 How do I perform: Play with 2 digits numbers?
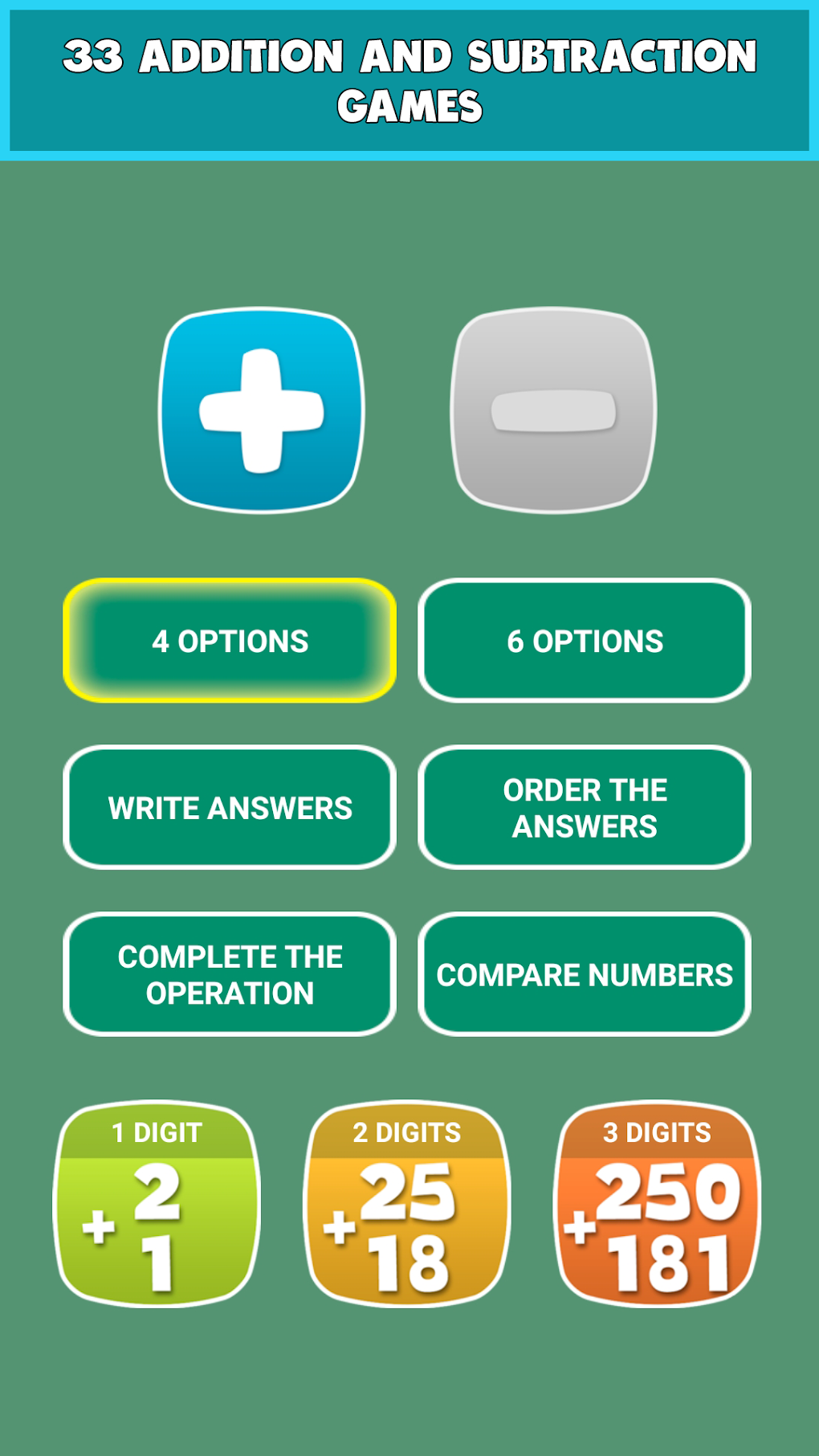[407, 1203]
